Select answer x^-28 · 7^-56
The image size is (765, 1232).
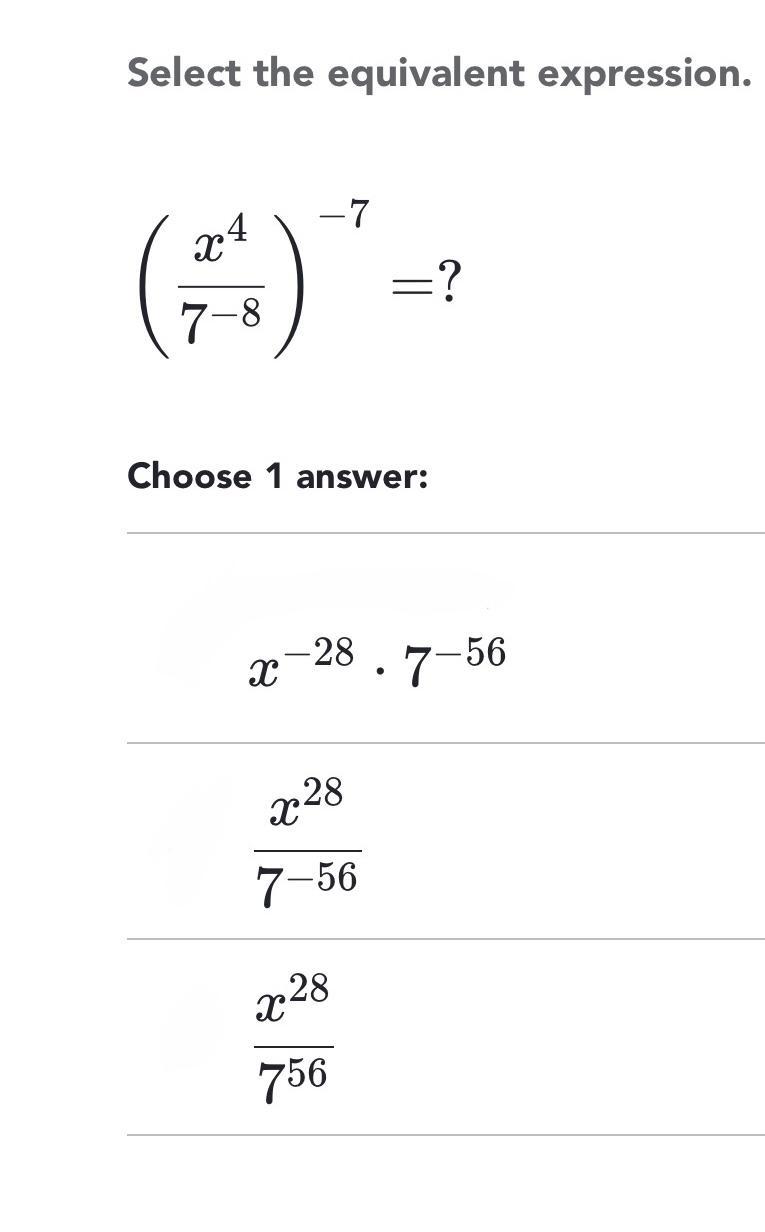pyautogui.click(x=376, y=662)
